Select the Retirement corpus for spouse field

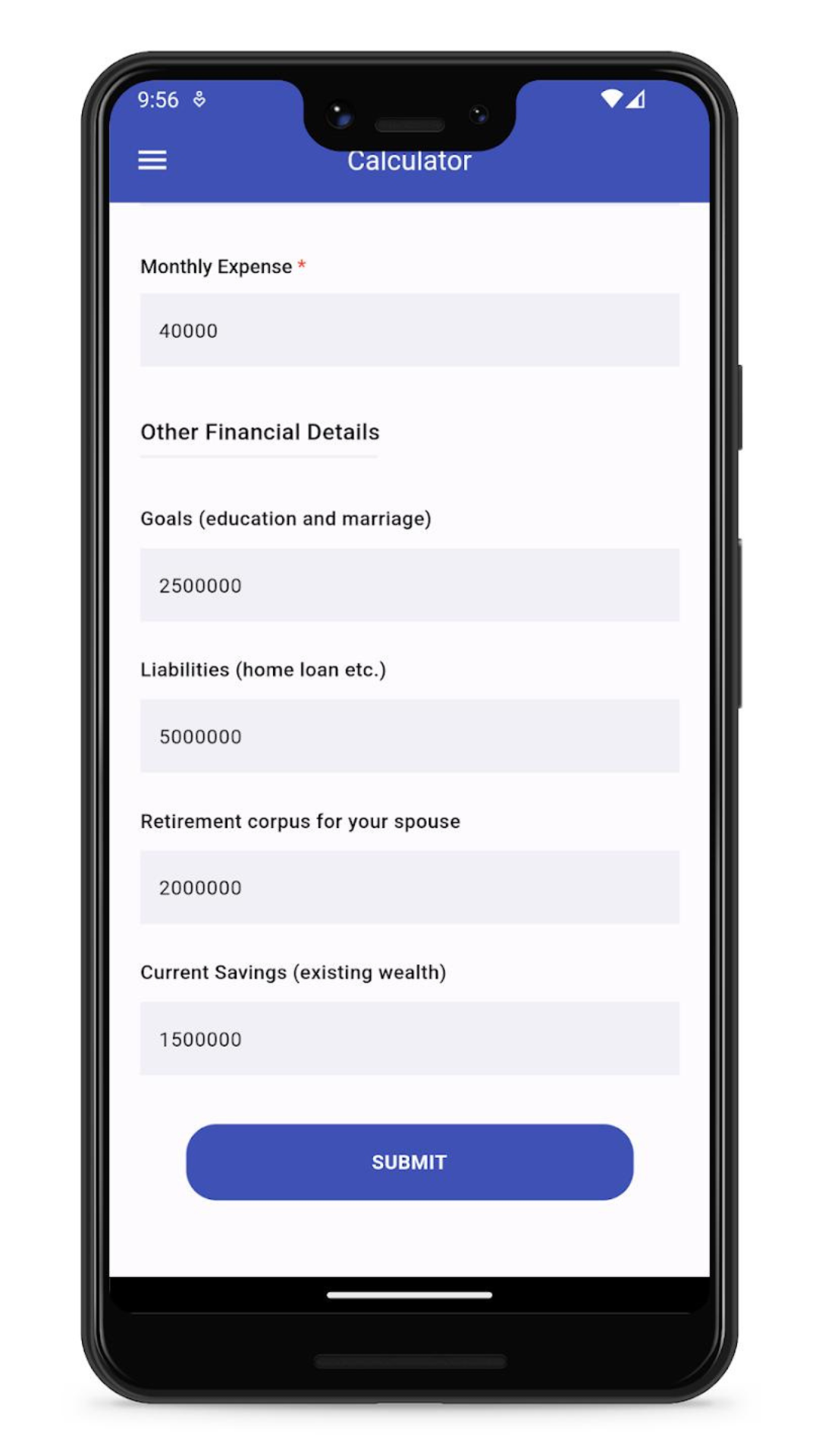[x=409, y=887]
